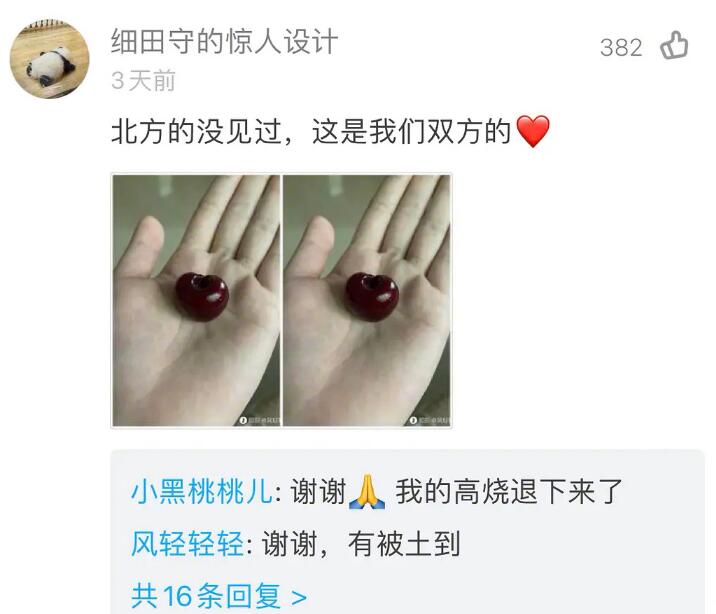Open username 细田守的惊人设计 profile
Screen dimensions: 716x614
(x=224, y=41)
